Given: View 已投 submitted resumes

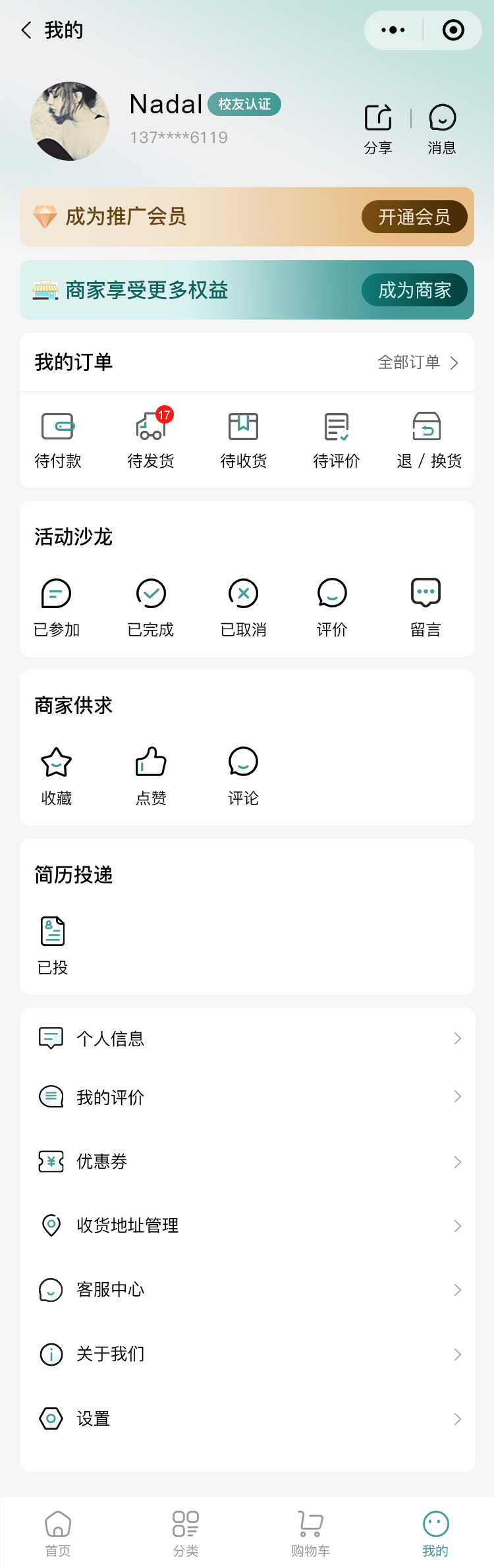Looking at the screenshot, I should [53, 945].
